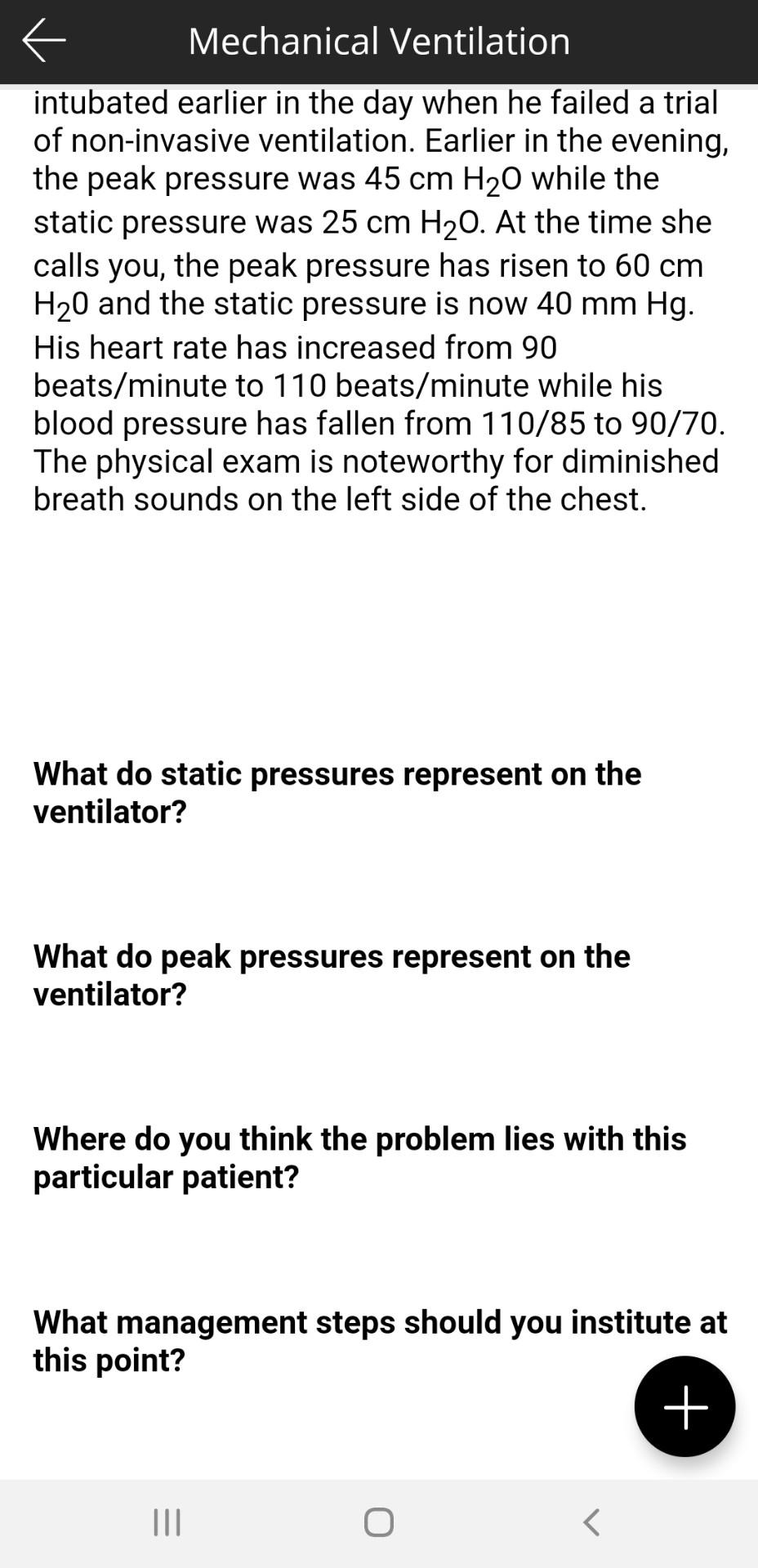
Task: Reveal the answer for peak pressures question
Action: 331,974
